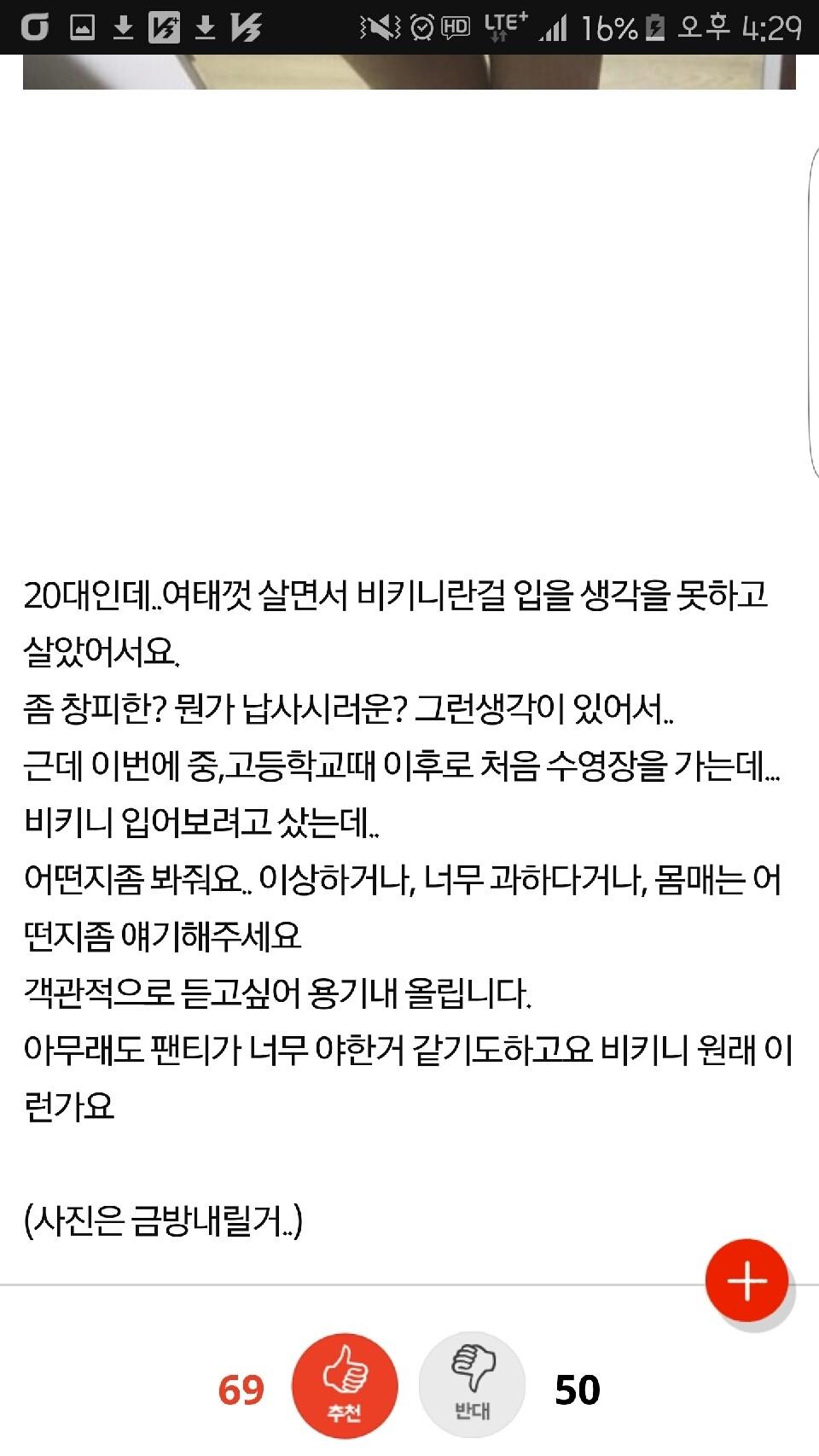819x1456 pixels.
Task: Open the image at top of post
Action: coord(409,72)
